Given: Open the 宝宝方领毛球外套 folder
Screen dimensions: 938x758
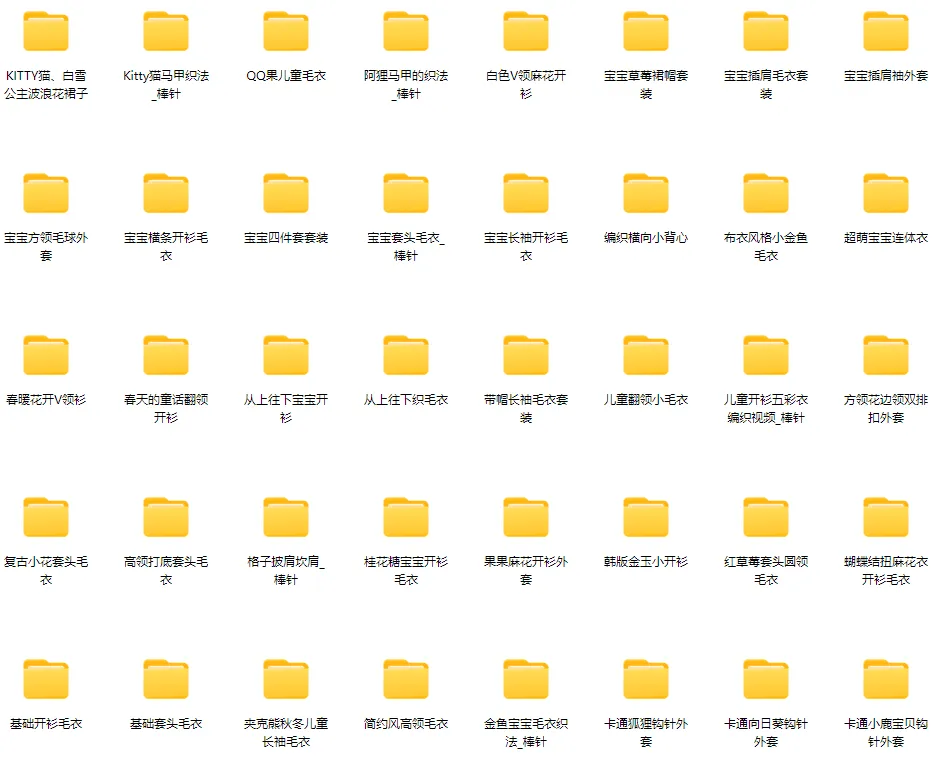Looking at the screenshot, I should [x=46, y=194].
